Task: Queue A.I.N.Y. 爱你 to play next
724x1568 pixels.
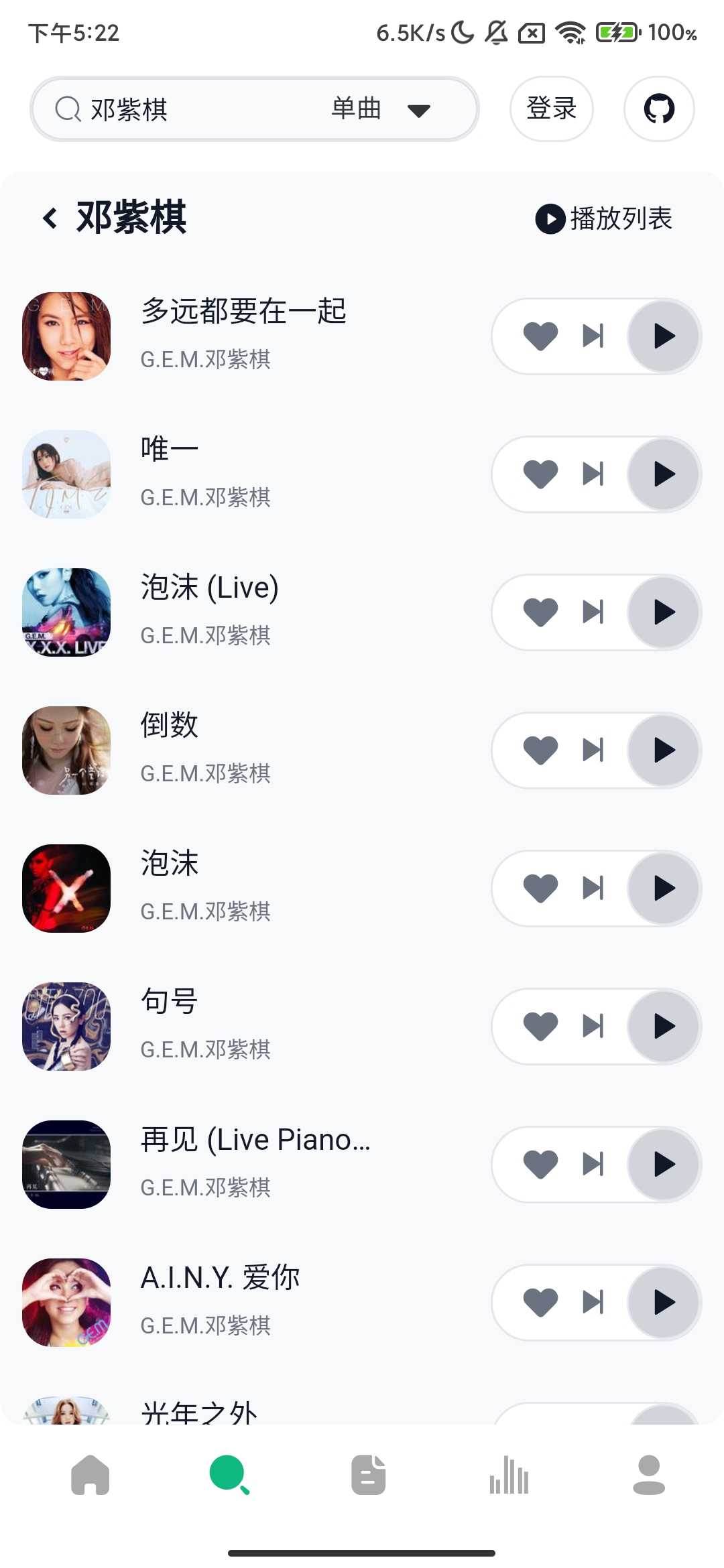Action: [593, 1303]
